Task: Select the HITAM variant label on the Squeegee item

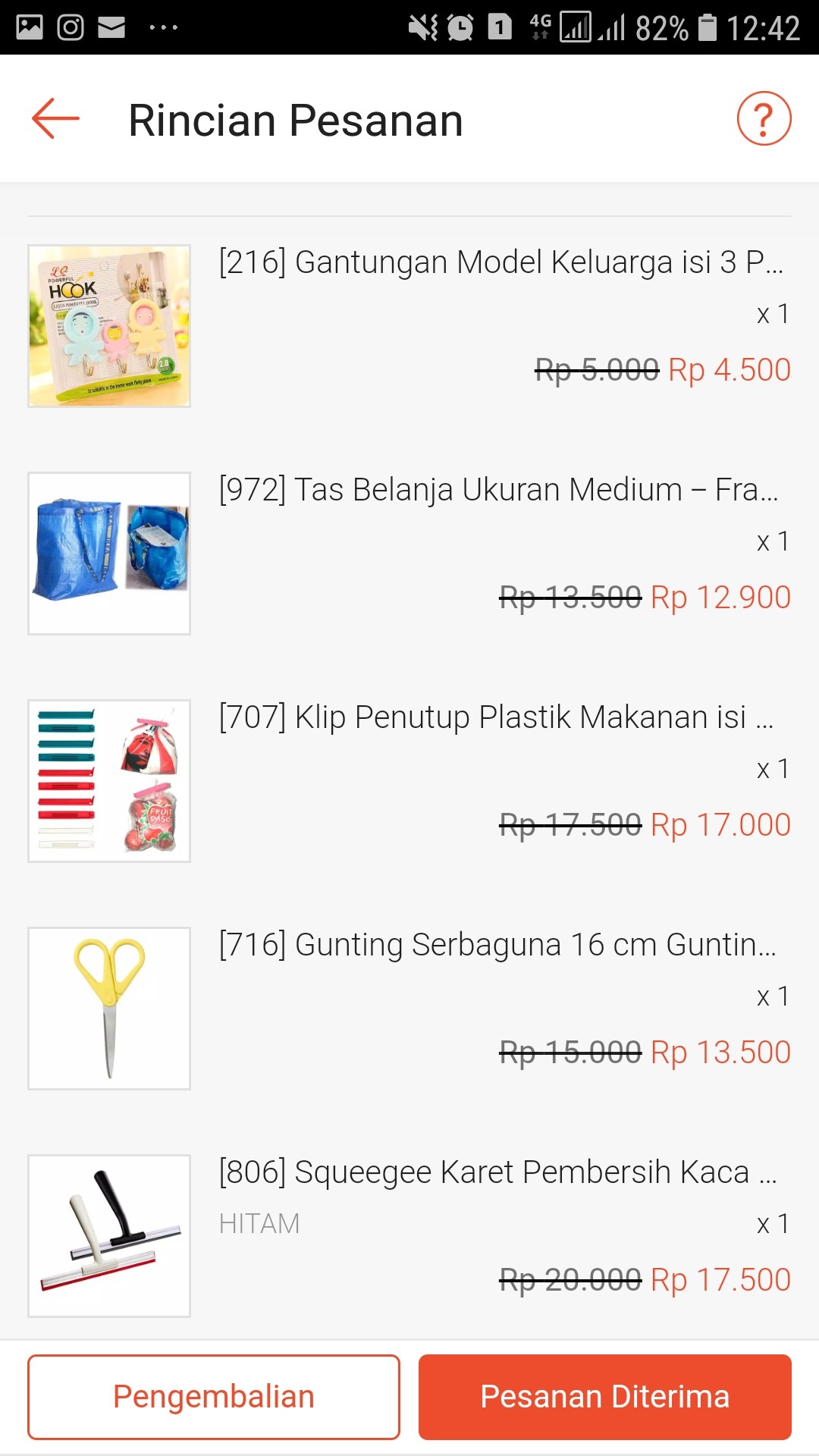Action: coord(261,1222)
